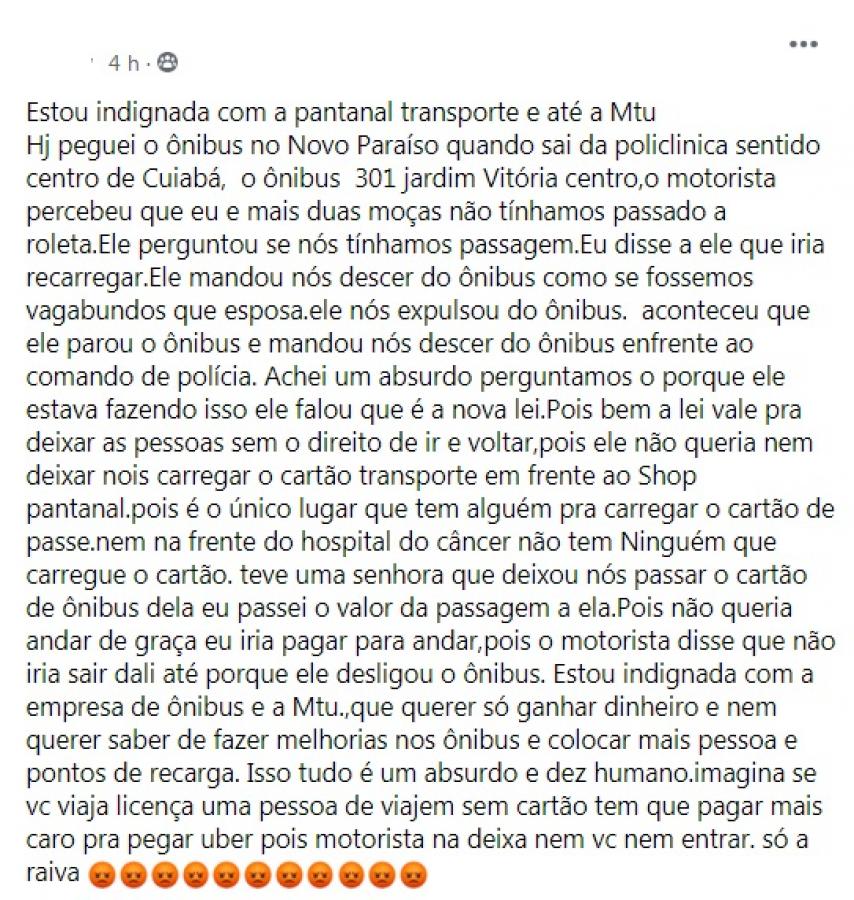Open the post's three-dot options menu

803,45
